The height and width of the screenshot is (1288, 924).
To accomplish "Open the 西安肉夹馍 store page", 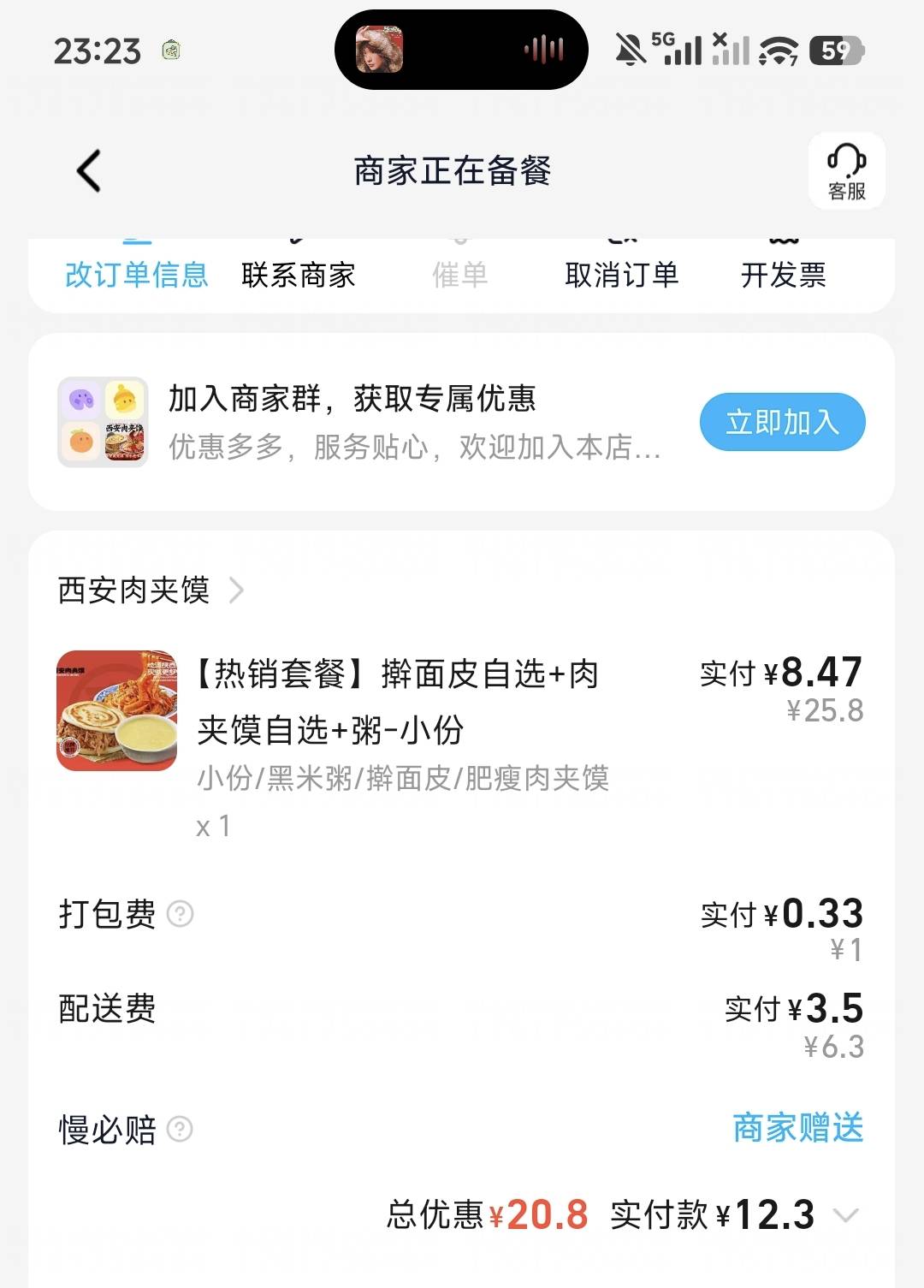I will [x=150, y=590].
